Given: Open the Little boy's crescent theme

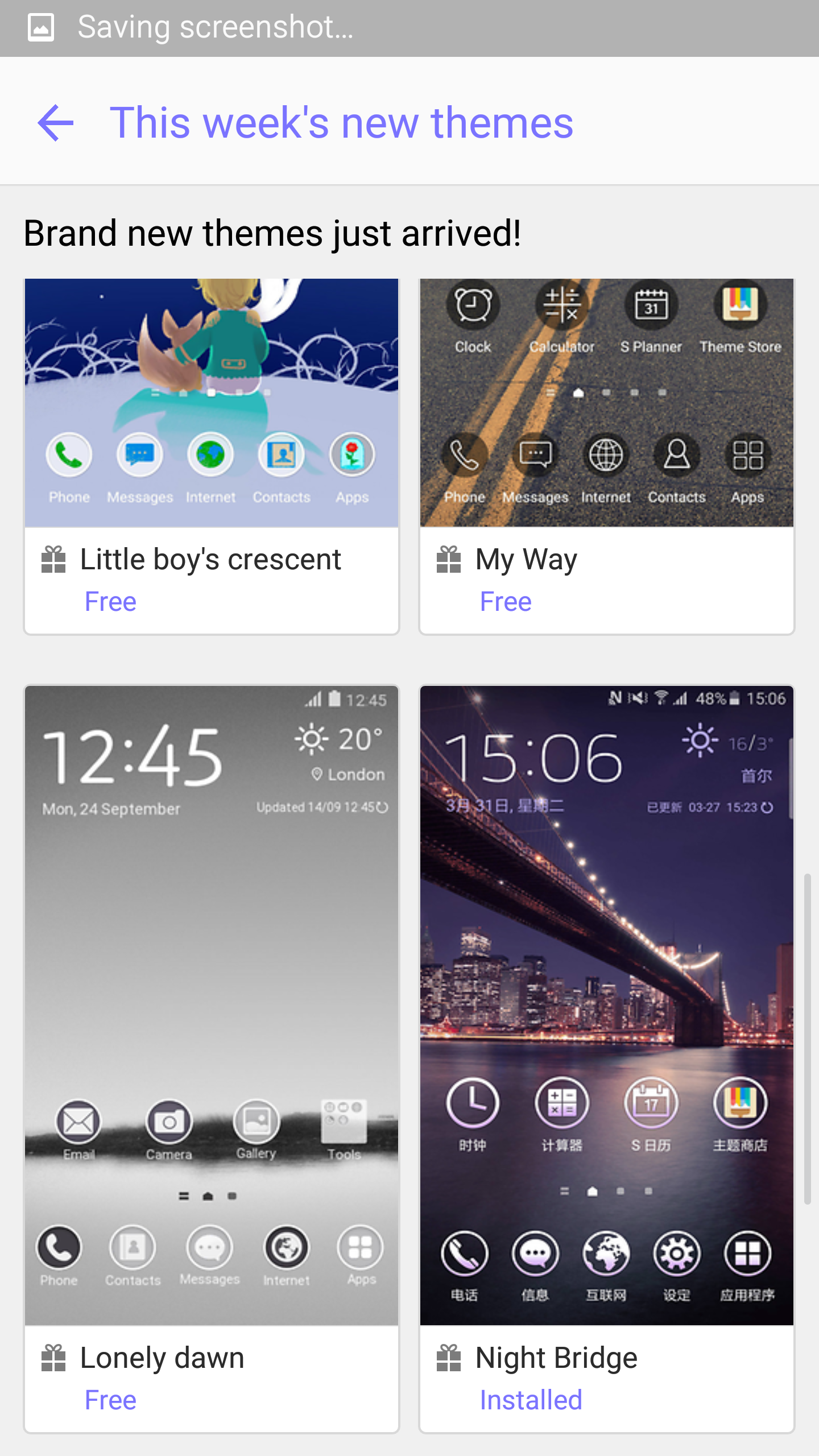Looking at the screenshot, I should coord(211,455).
